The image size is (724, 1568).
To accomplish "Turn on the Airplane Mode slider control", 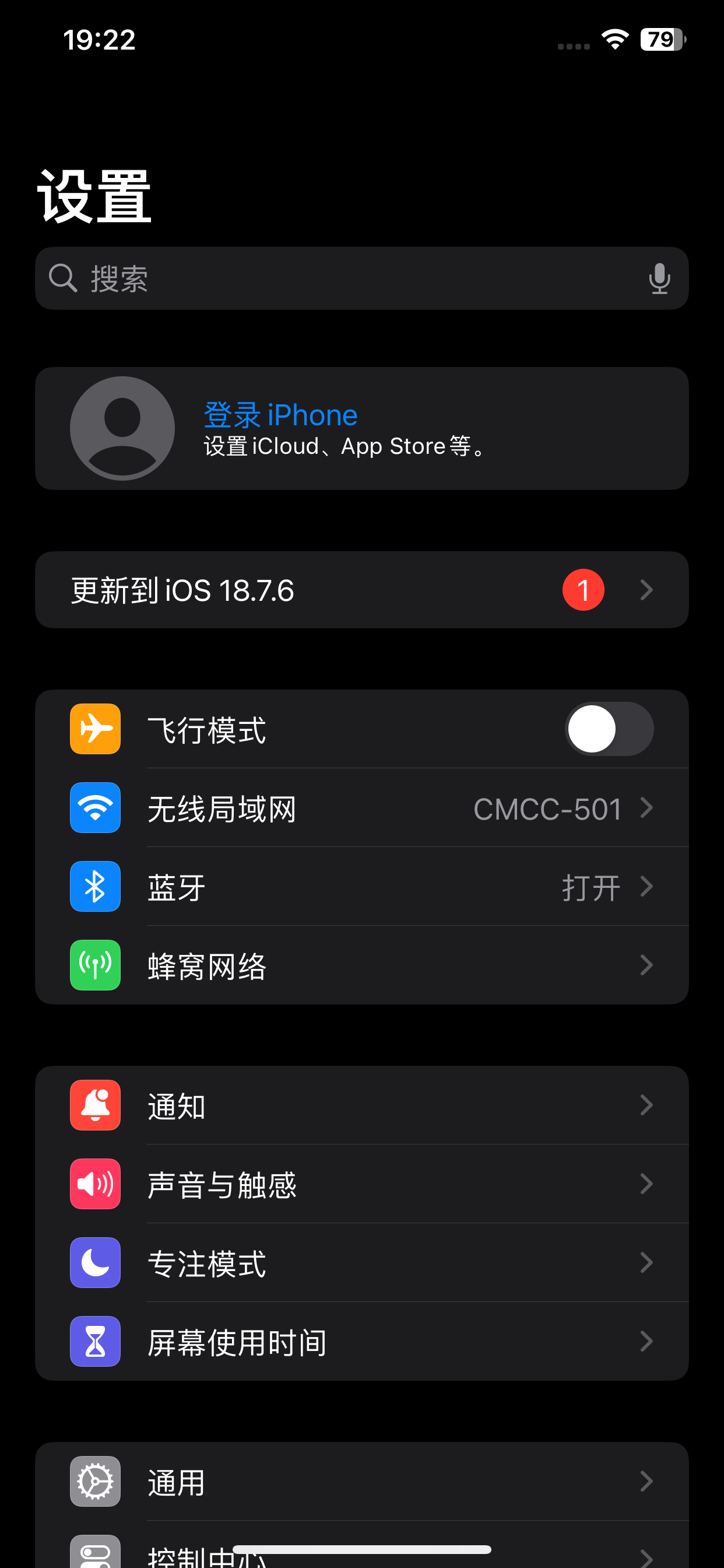I will tap(609, 729).
